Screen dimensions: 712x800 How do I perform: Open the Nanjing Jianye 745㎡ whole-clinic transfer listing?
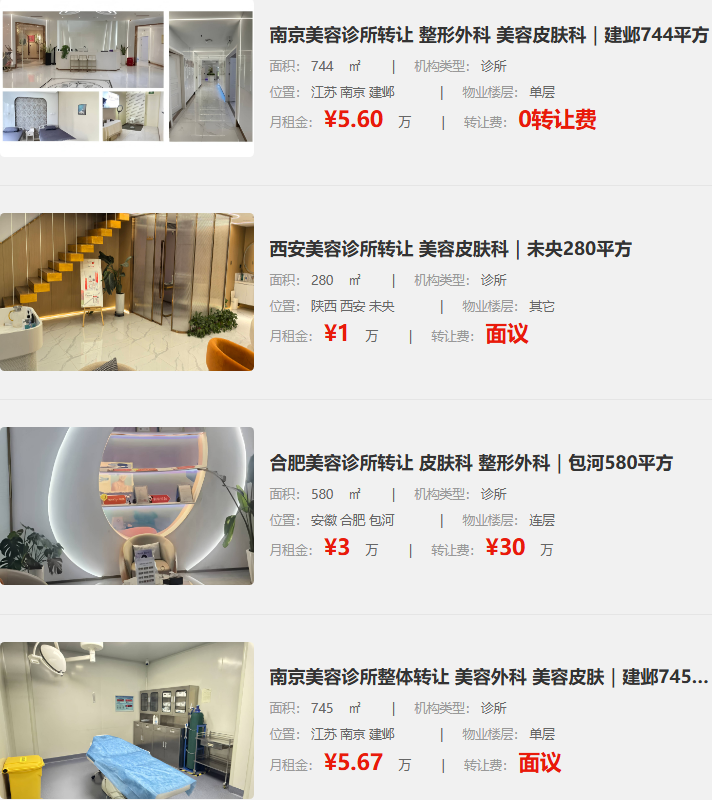pos(488,677)
